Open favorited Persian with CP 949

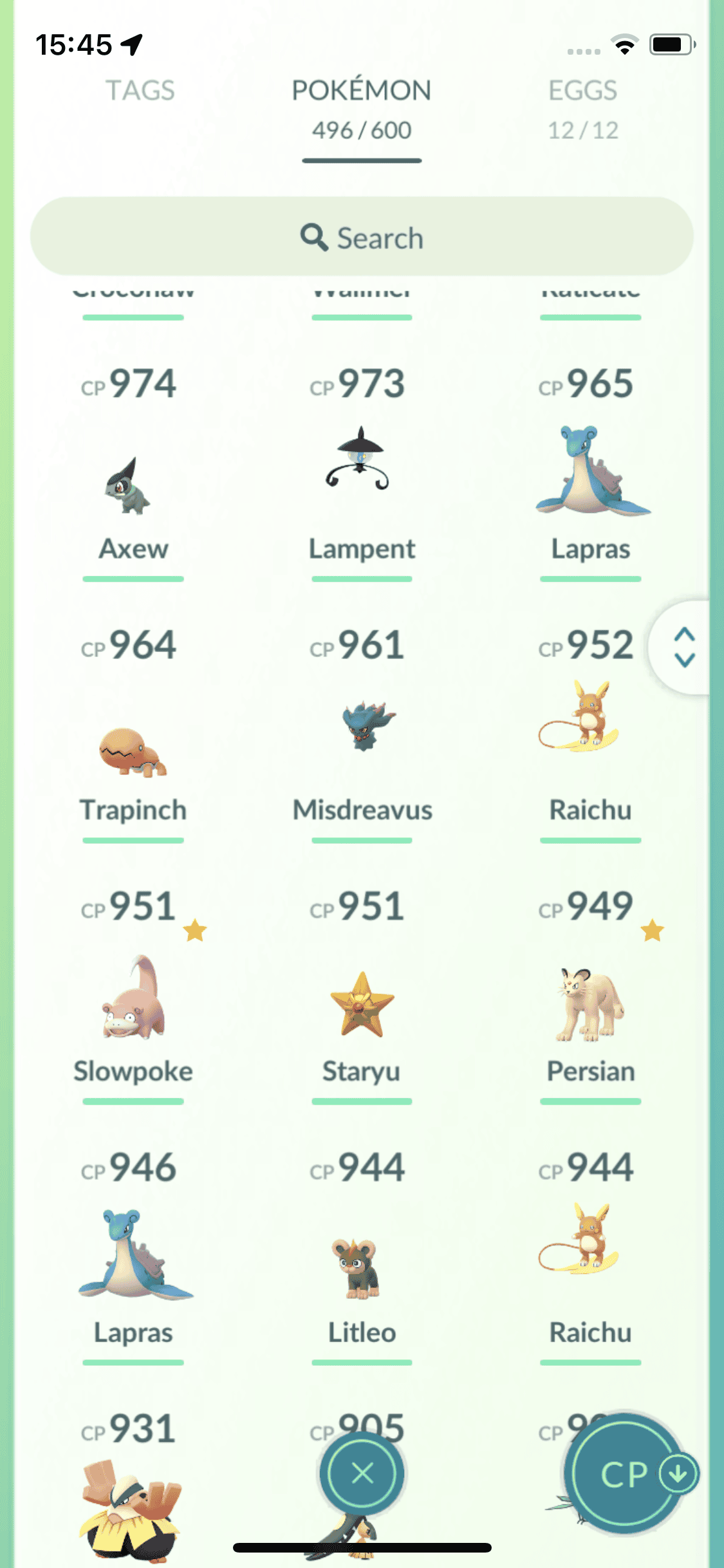590,1004
